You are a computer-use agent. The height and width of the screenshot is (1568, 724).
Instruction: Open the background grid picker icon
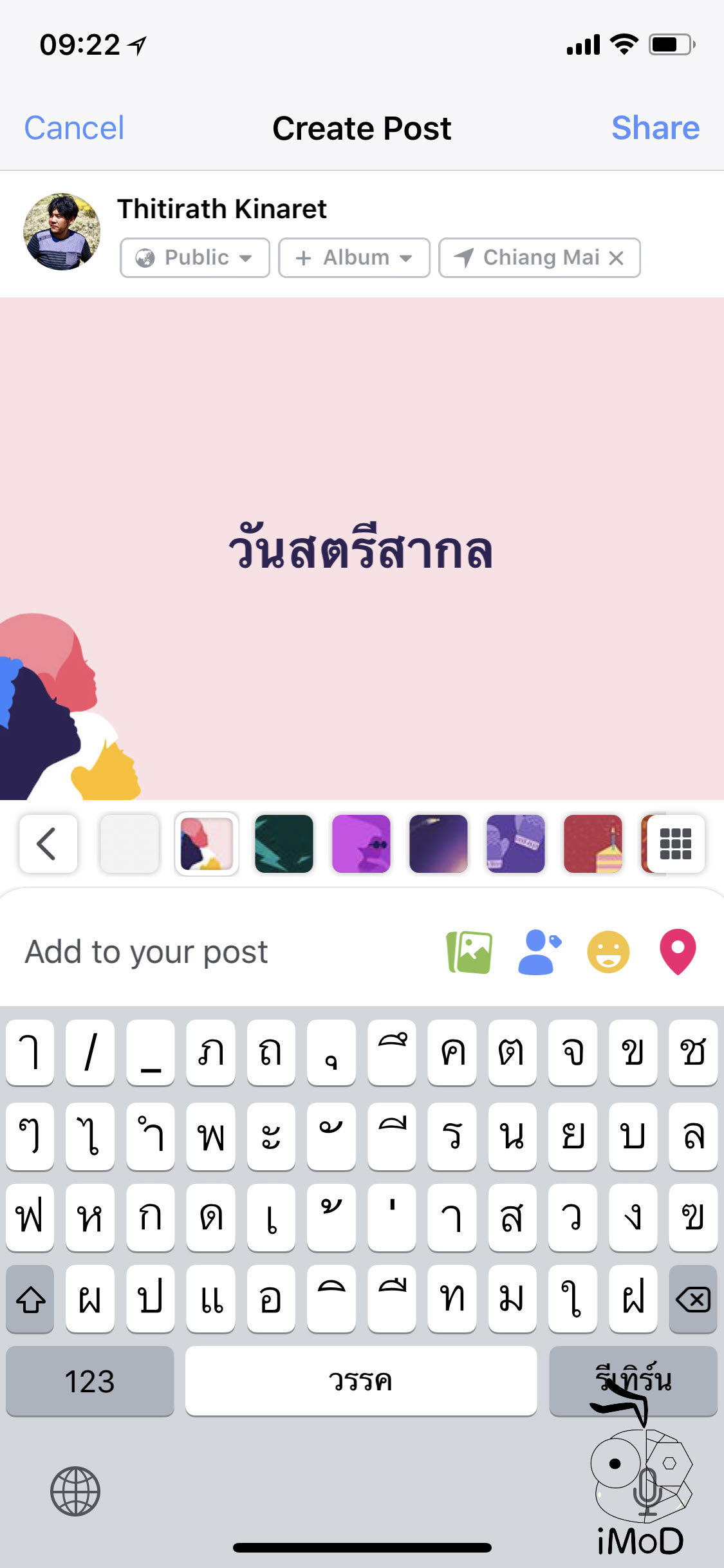click(x=673, y=844)
